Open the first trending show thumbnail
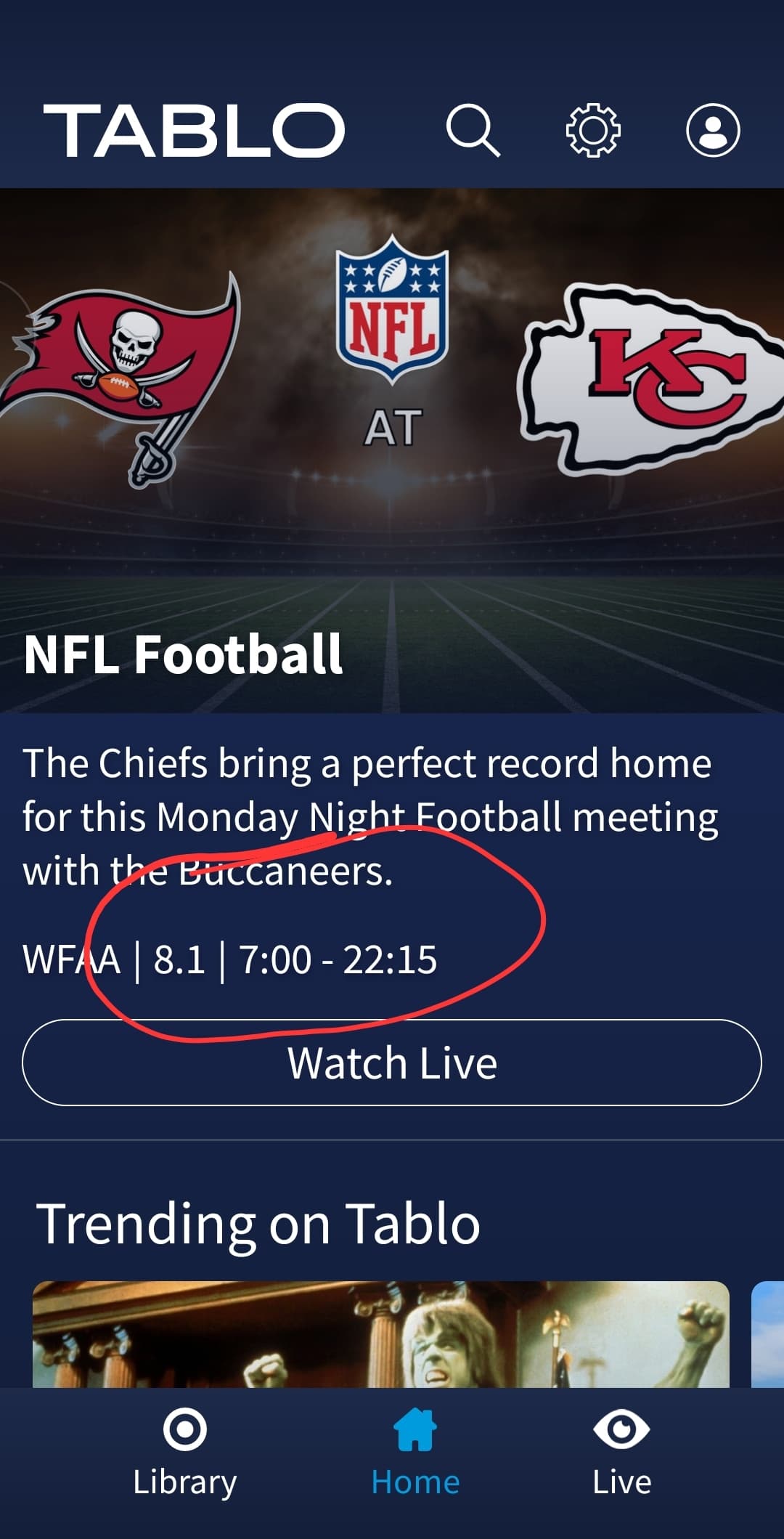 click(380, 1333)
